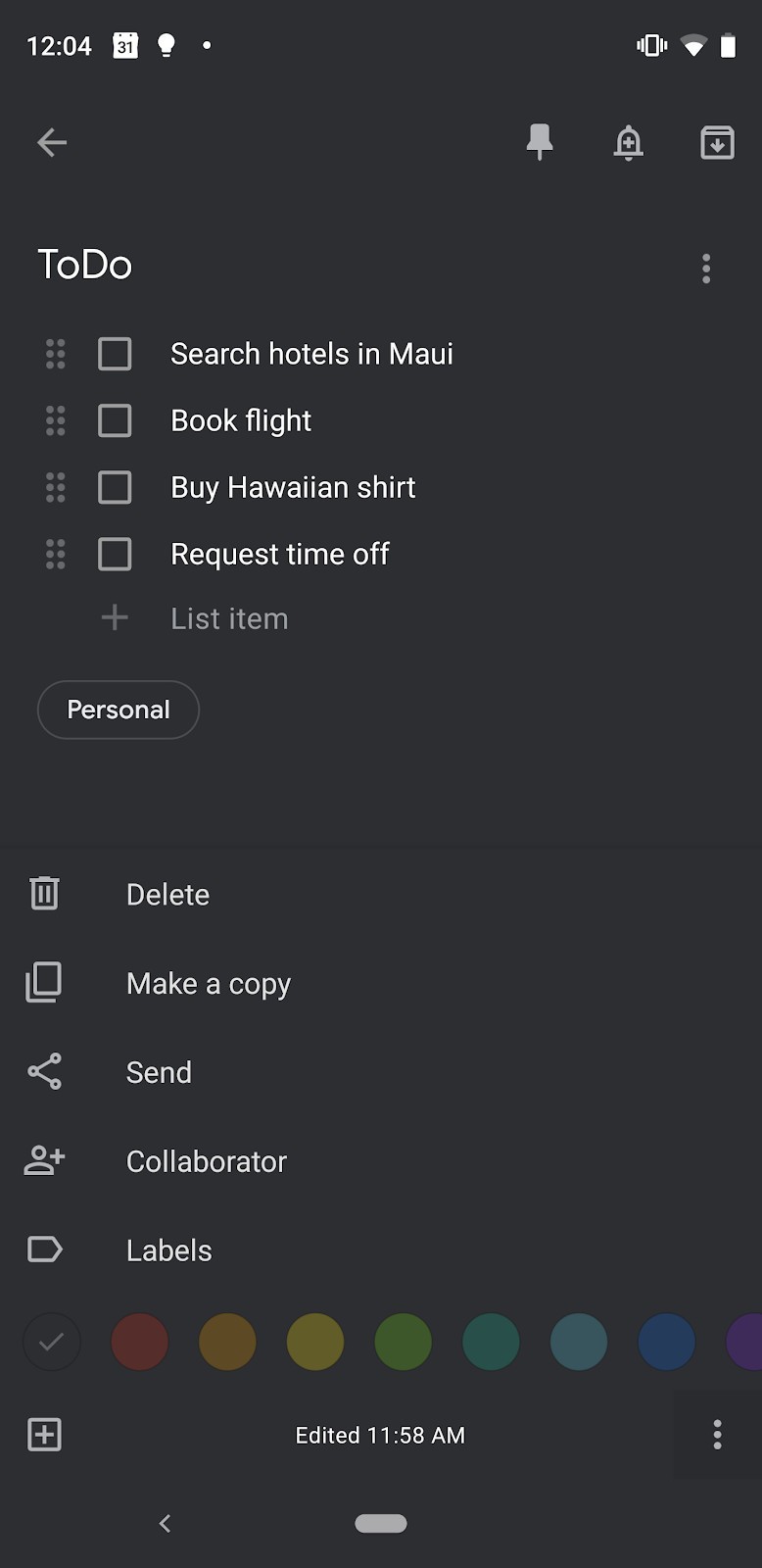Choose 'Make a copy' from the menu
The image size is (762, 1568).
208,983
